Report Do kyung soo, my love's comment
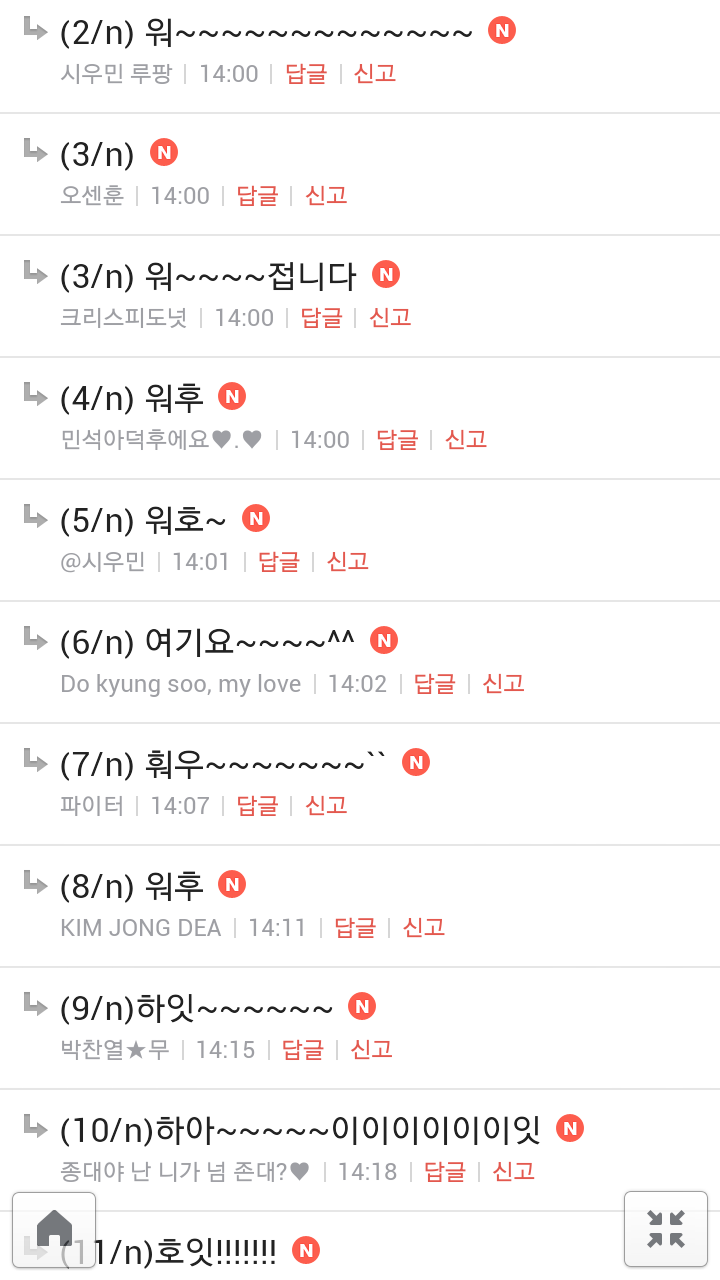This screenshot has width=720, height=1280. 504,684
